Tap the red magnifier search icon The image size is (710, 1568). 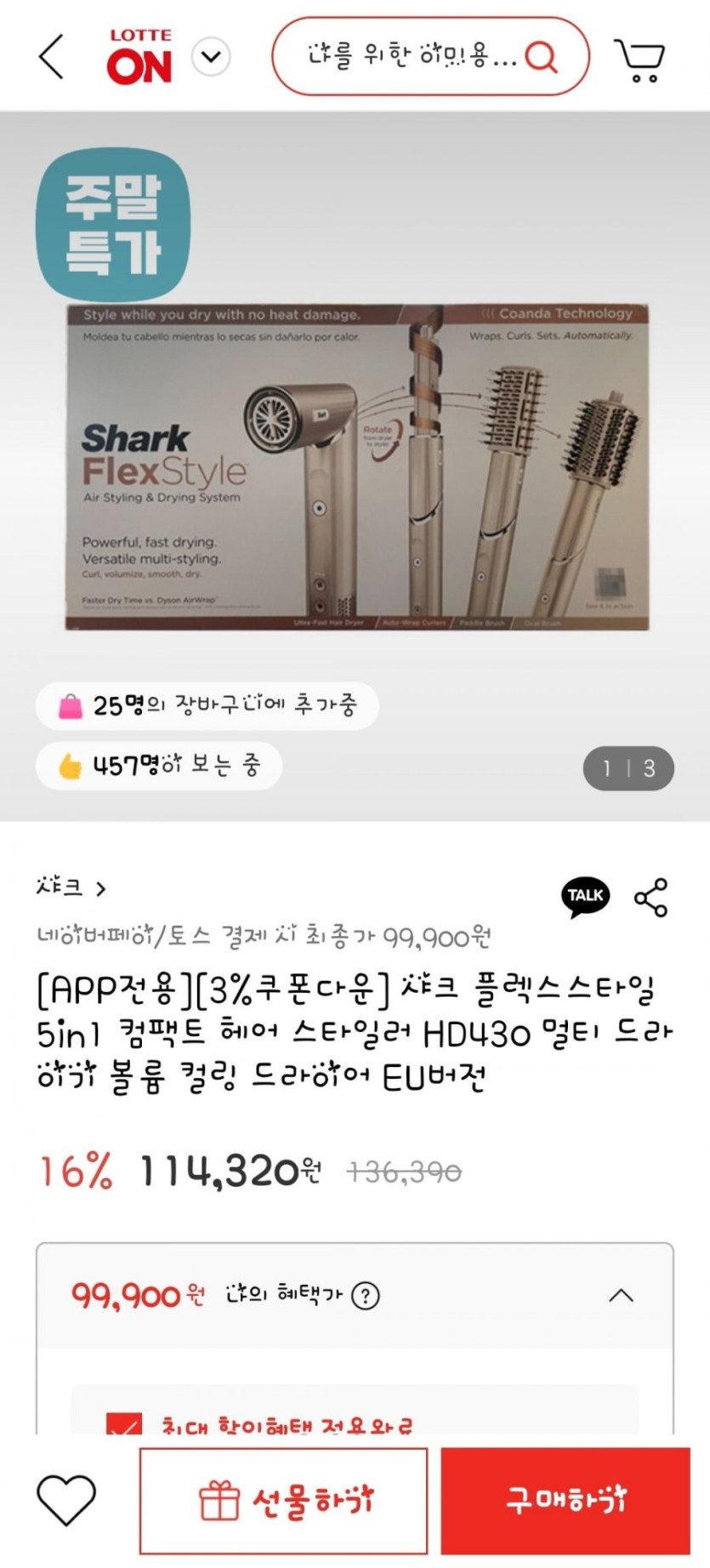tap(542, 57)
